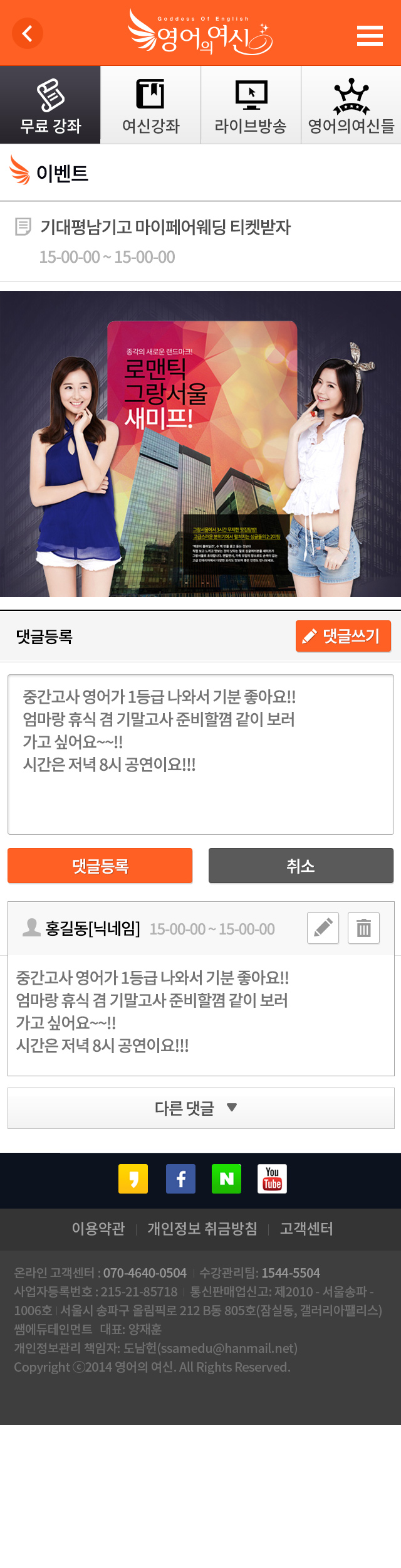Delete 홍길동's comment with trash icon
This screenshot has width=401, height=1568.
coord(363,928)
